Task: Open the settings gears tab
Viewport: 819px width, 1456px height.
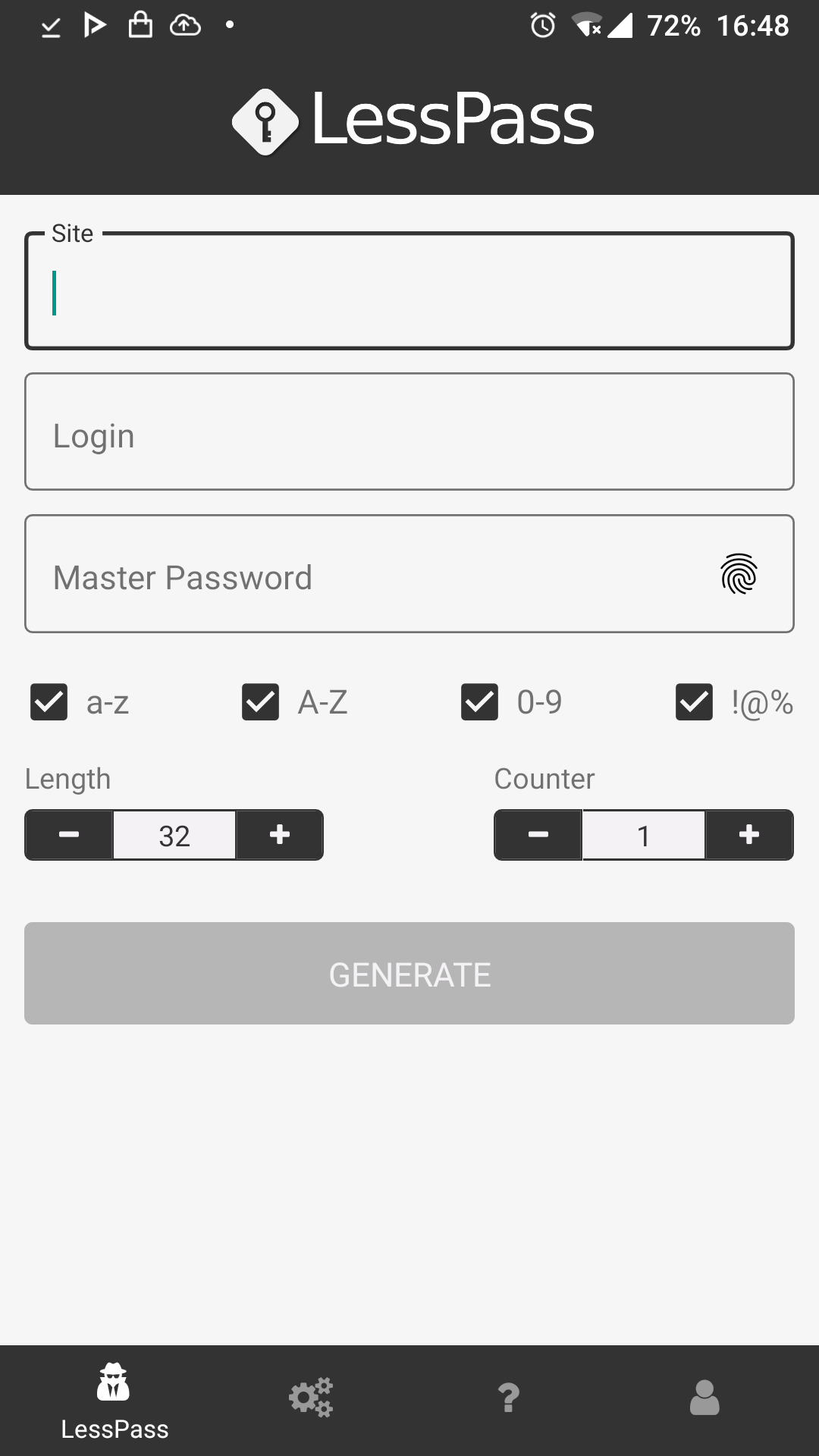Action: [x=311, y=1398]
